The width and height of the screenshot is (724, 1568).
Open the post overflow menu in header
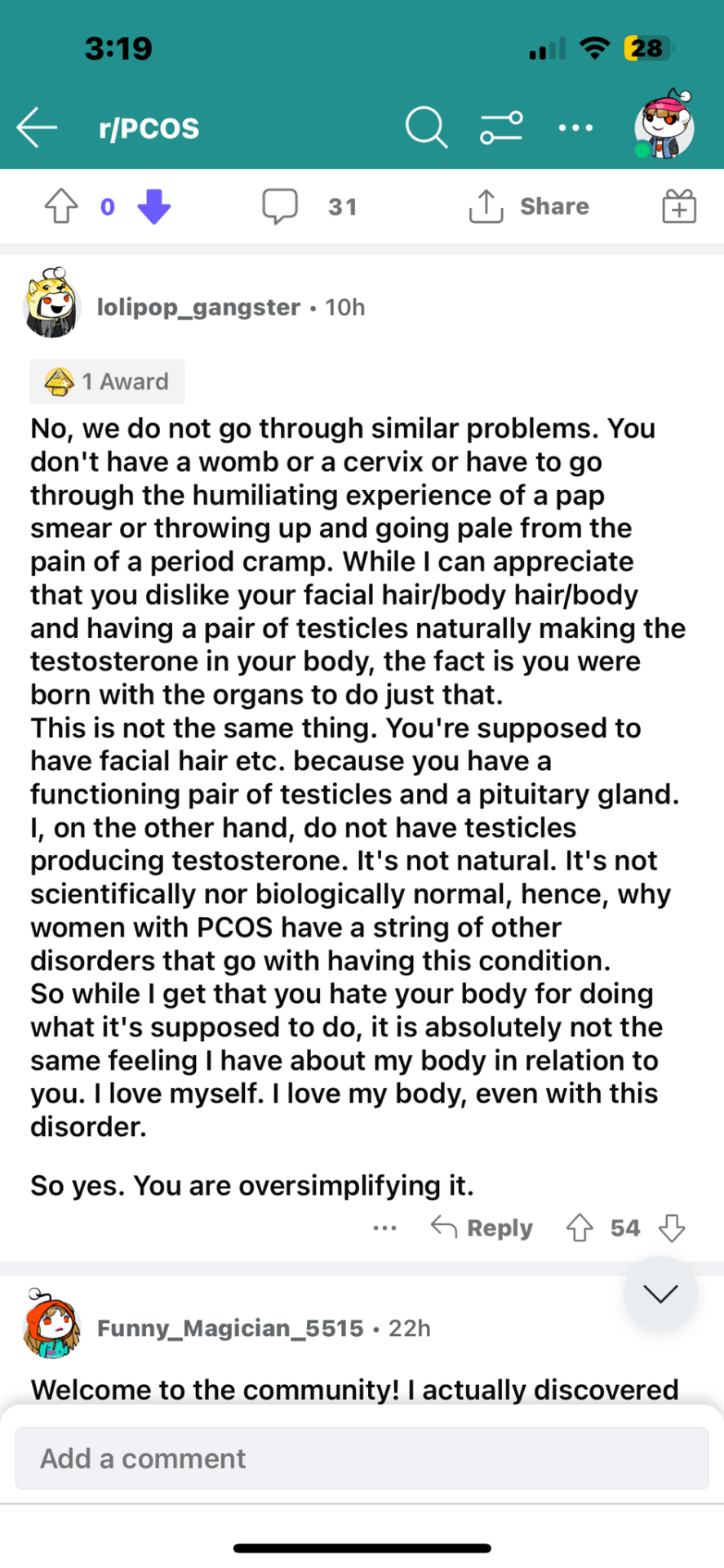(575, 128)
